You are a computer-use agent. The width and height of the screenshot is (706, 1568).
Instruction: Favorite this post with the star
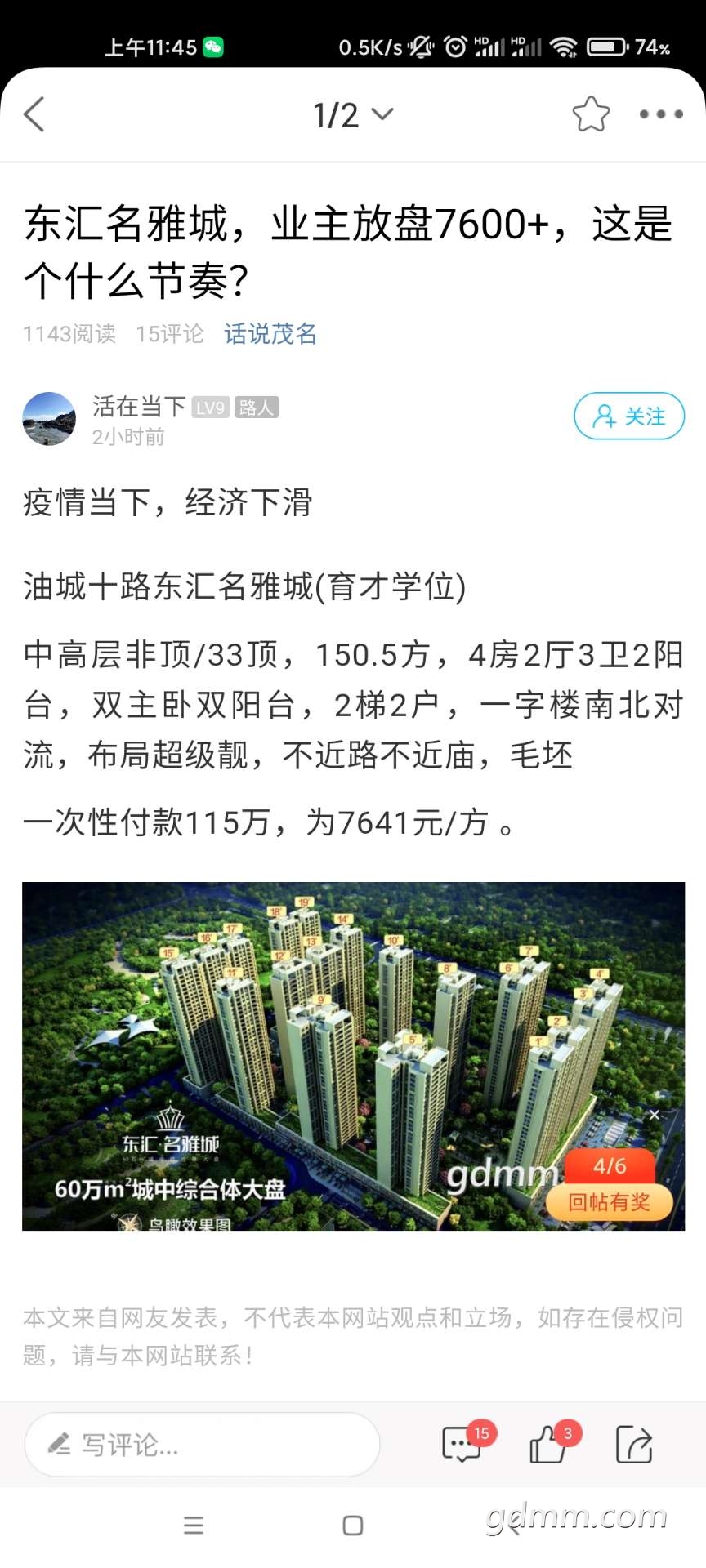click(591, 114)
